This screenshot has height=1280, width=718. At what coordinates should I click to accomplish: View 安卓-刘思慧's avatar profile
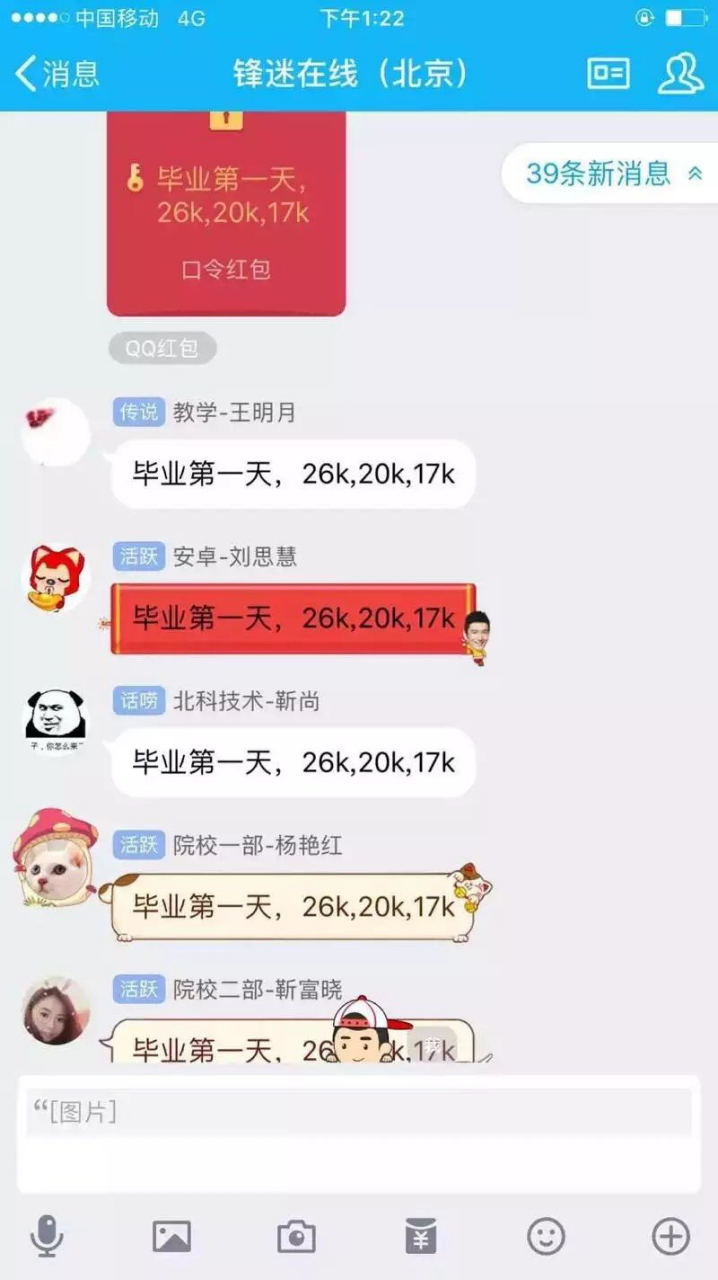(55, 578)
